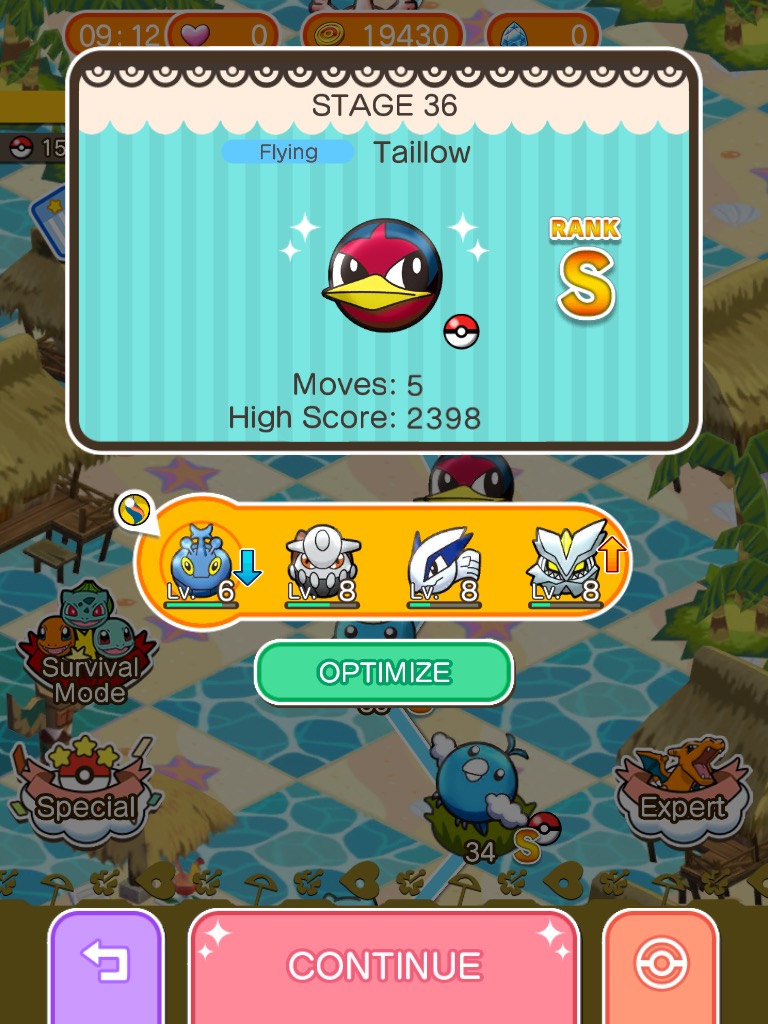Viewport: 768px width, 1024px height.
Task: Select the first Lv. 6 support Pokémon
Action: [x=203, y=563]
